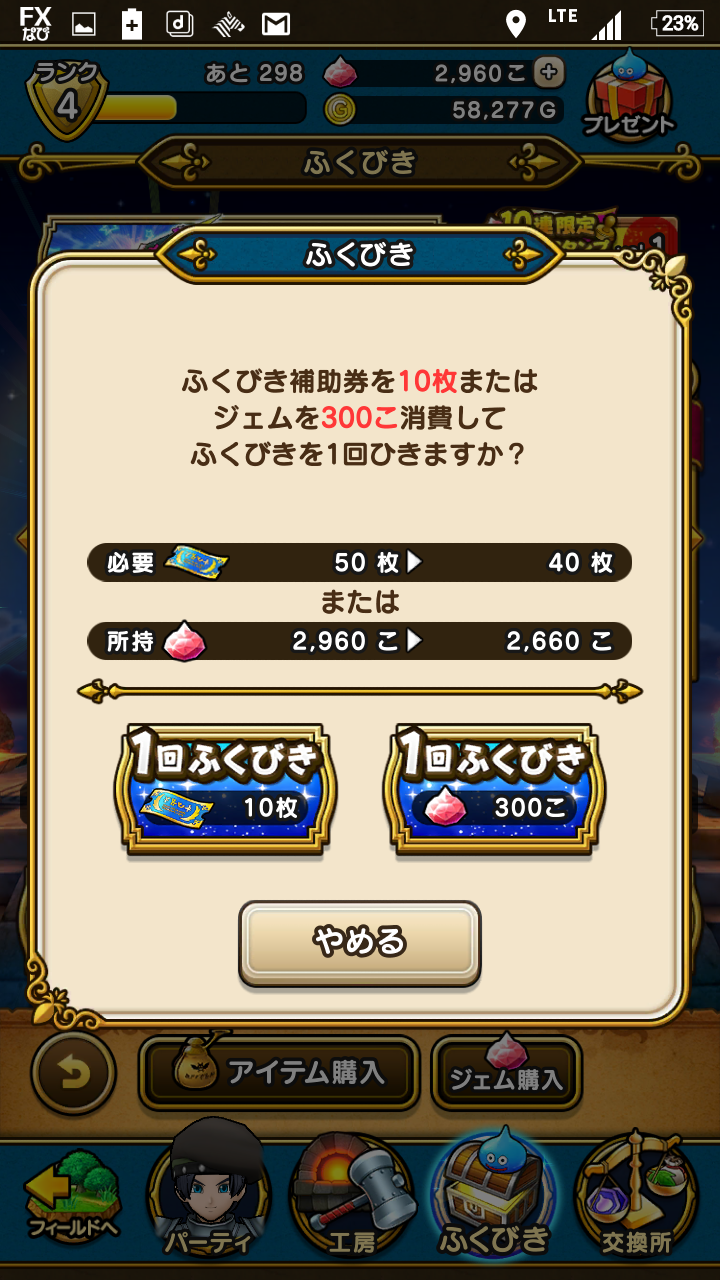This screenshot has height=1280, width=720.
Task: Open アイテム購入 item purchase
Action: coord(280,1073)
